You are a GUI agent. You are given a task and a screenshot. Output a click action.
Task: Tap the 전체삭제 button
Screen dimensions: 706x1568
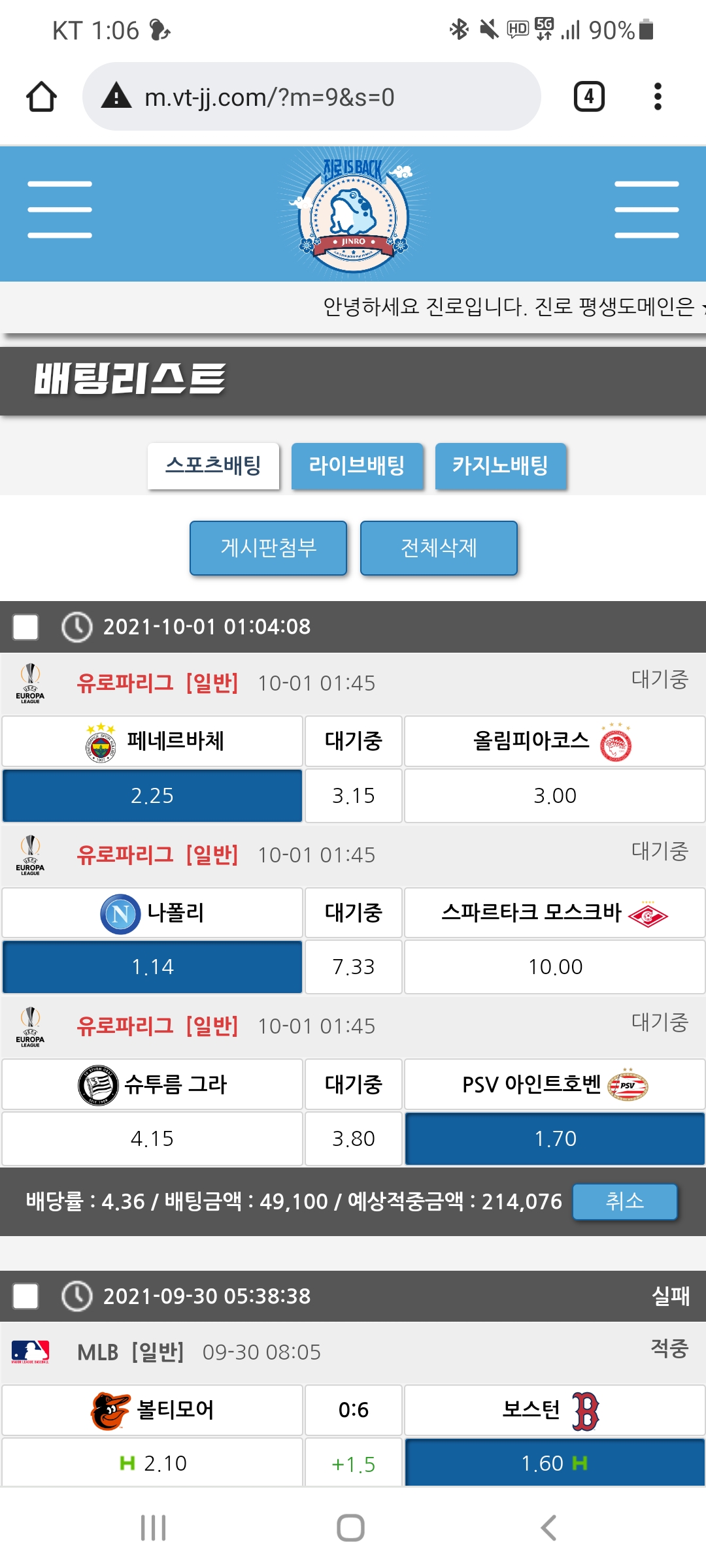coord(439,547)
